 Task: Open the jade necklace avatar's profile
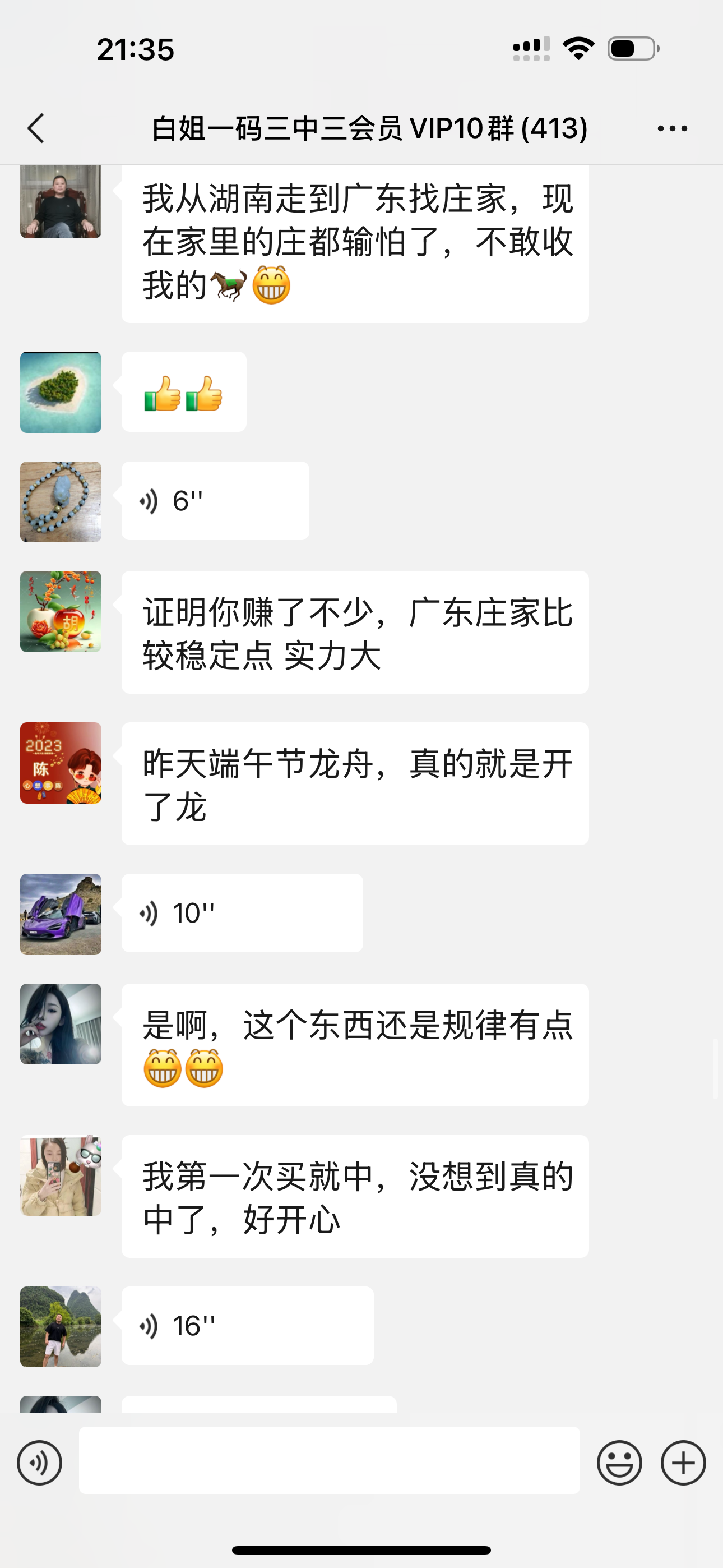click(61, 502)
